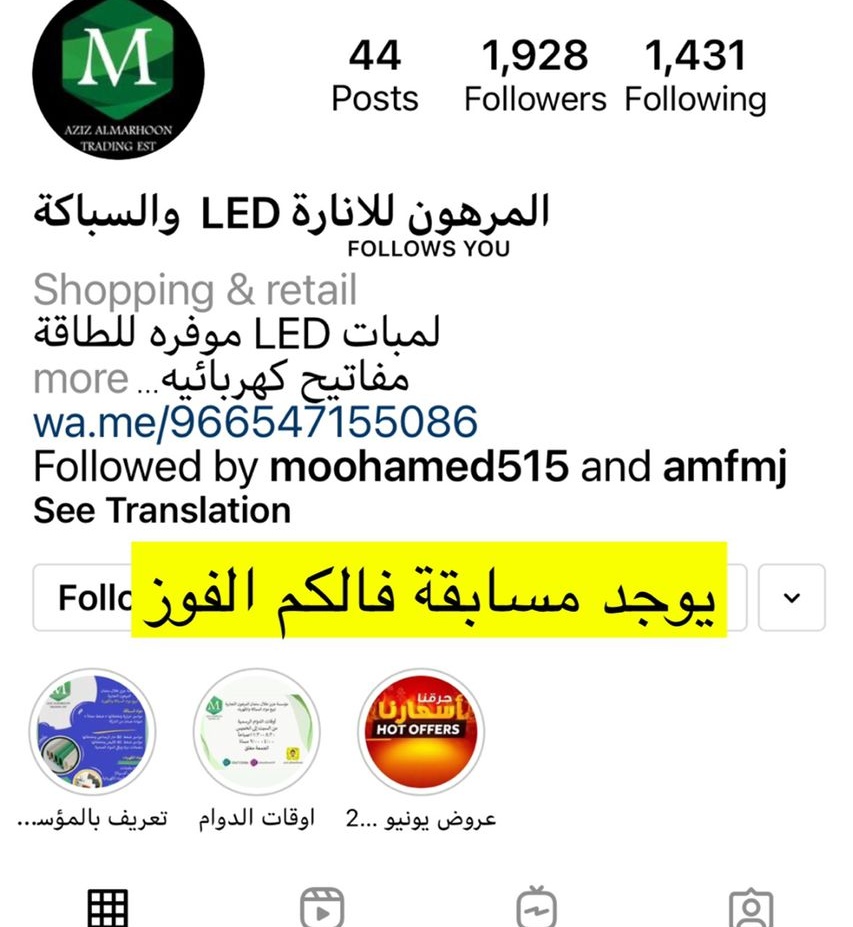Image resolution: width=853 pixels, height=927 pixels.
Task: Tap the partly hidden Following button
Action: coord(85,598)
